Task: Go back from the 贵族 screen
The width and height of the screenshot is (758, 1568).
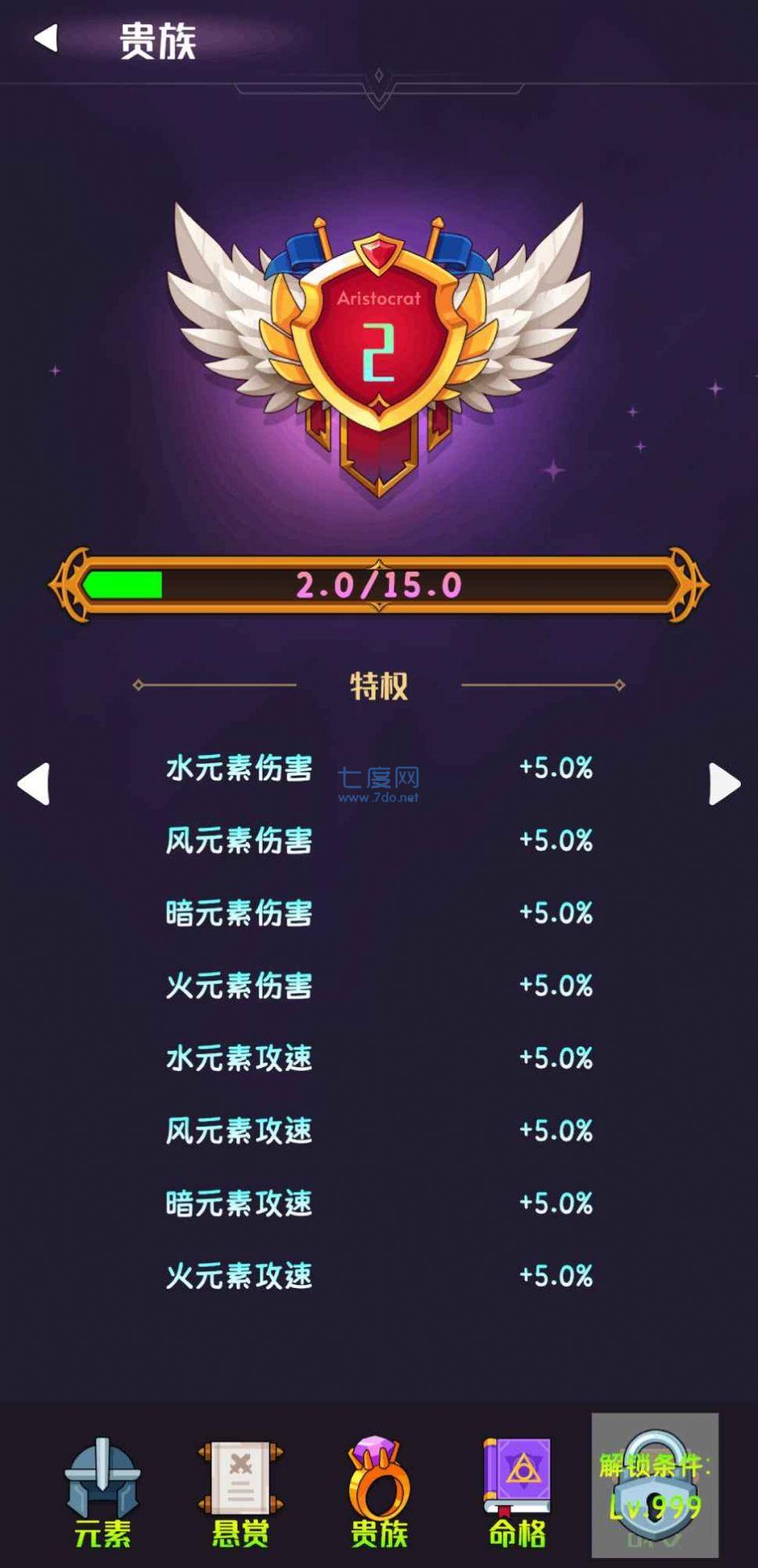Action: [47, 38]
